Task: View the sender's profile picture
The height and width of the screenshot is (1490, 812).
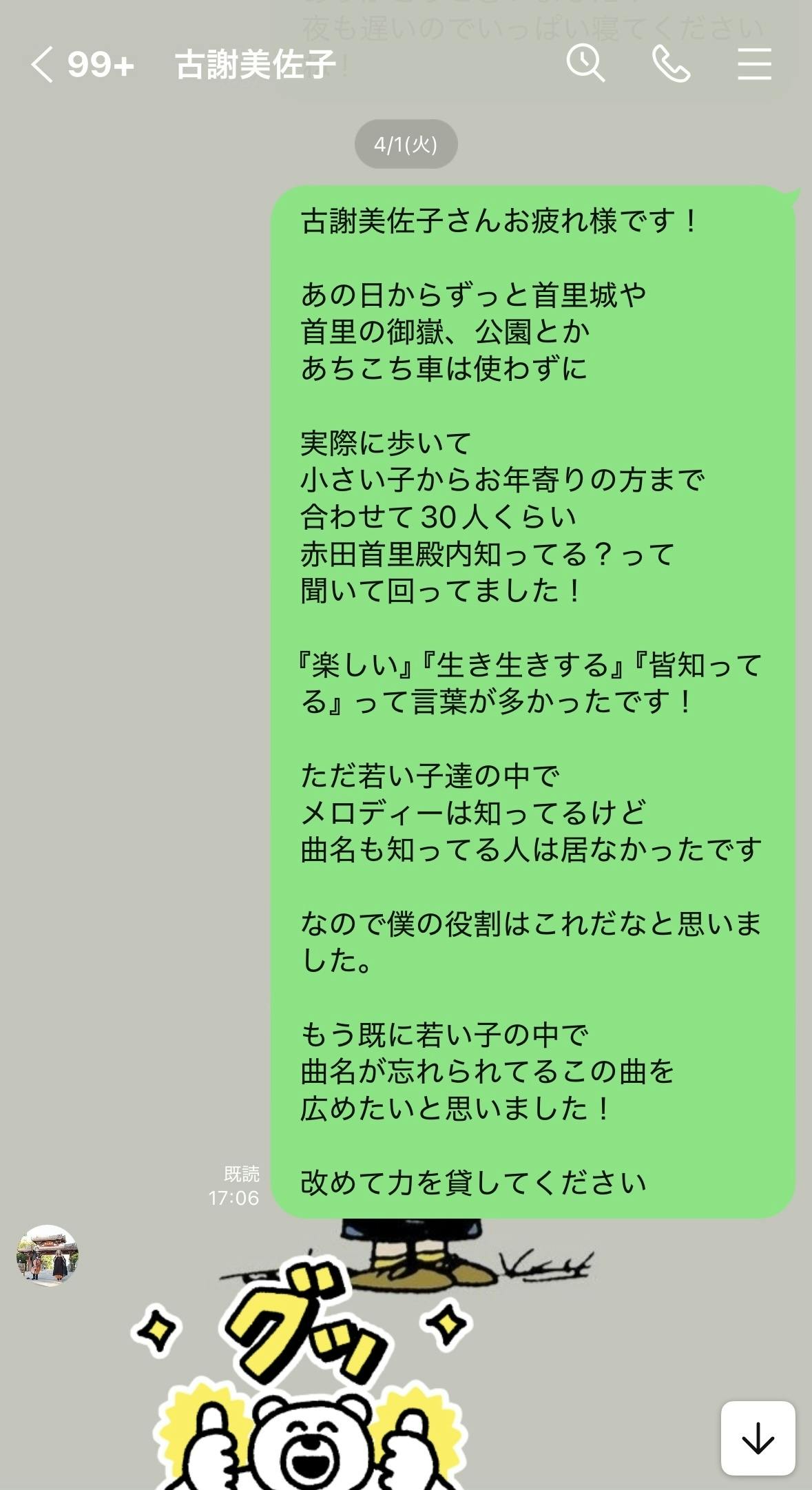Action: (48, 1255)
